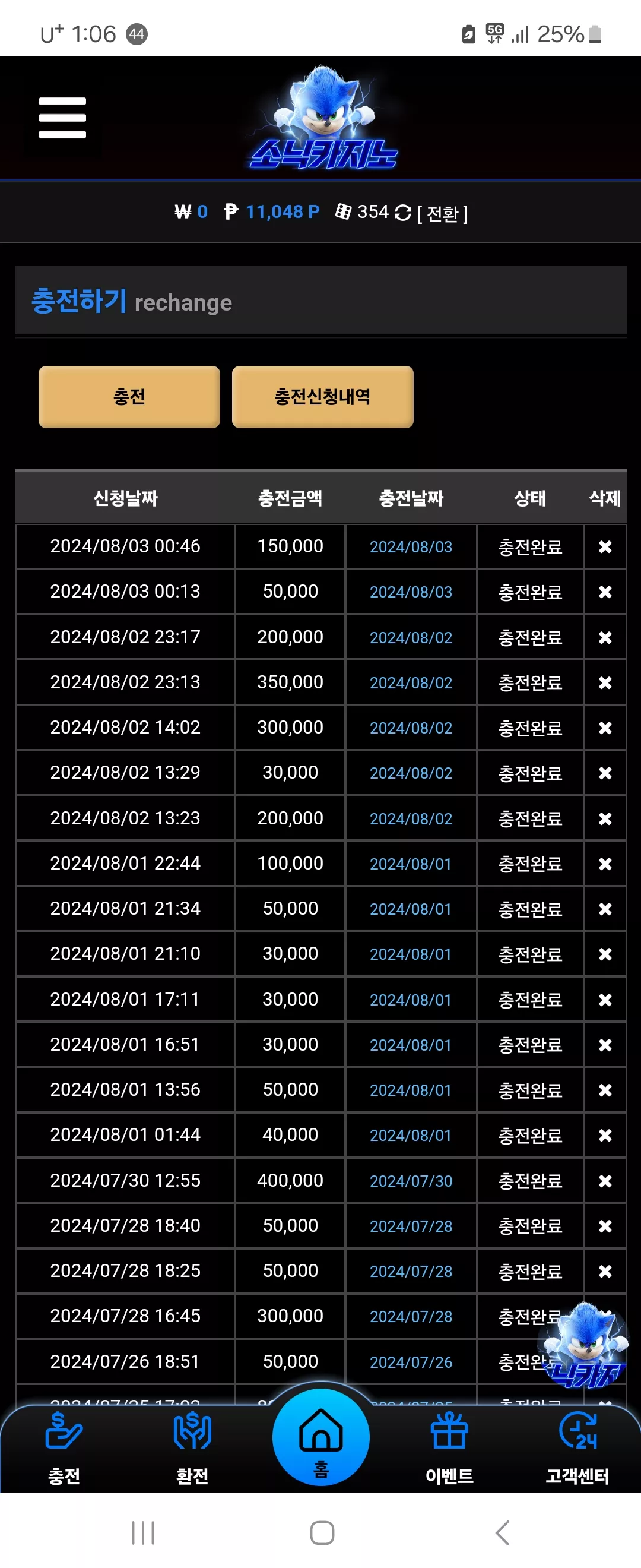Switch to the 충전 bottom tab
This screenshot has width=641, height=1568.
coord(64,1448)
